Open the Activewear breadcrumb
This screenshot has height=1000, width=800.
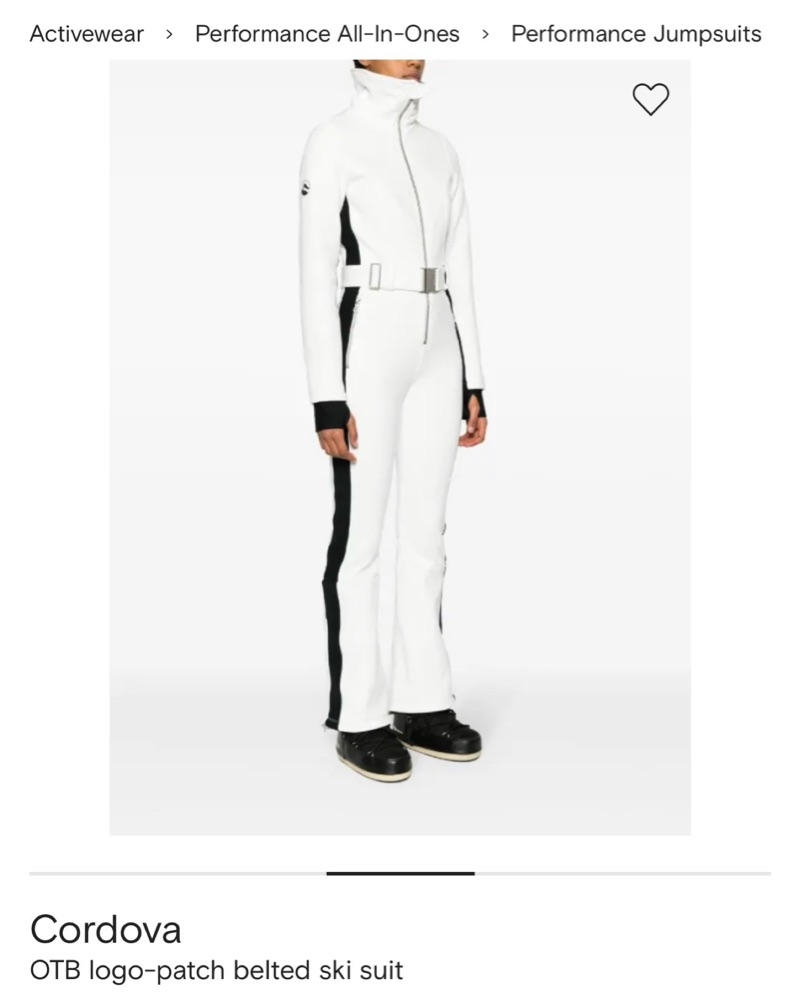click(x=87, y=34)
